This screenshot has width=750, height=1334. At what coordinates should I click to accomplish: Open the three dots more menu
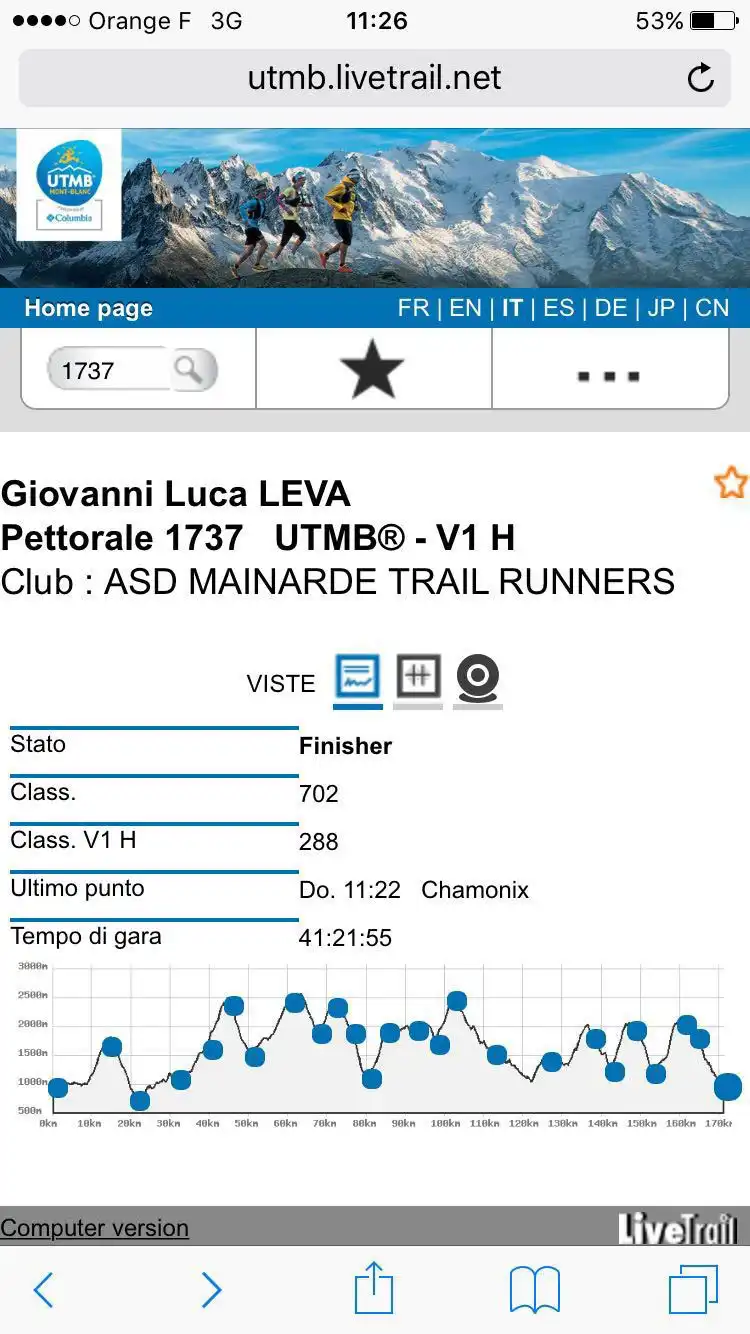tap(608, 376)
